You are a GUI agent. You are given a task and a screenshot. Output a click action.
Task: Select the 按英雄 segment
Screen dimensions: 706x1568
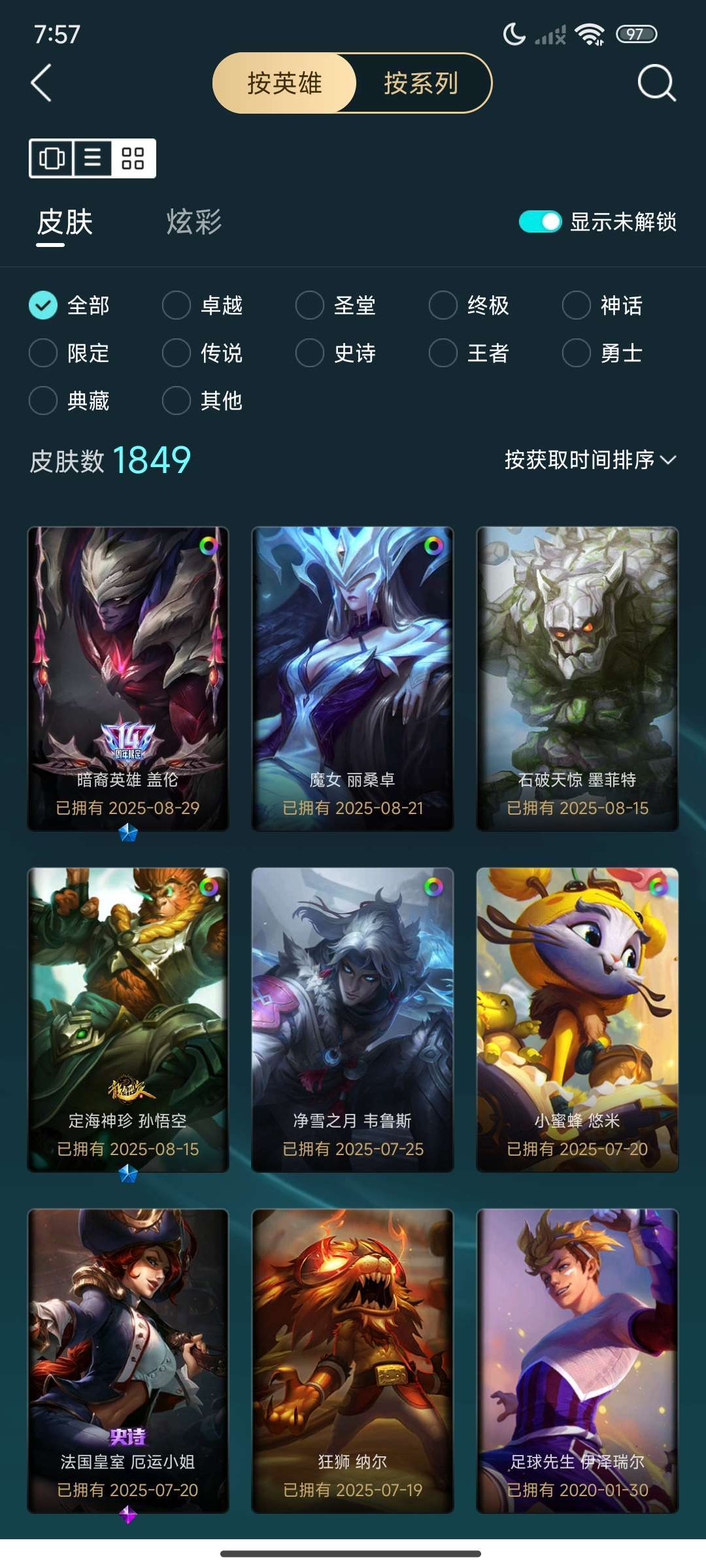pos(284,83)
